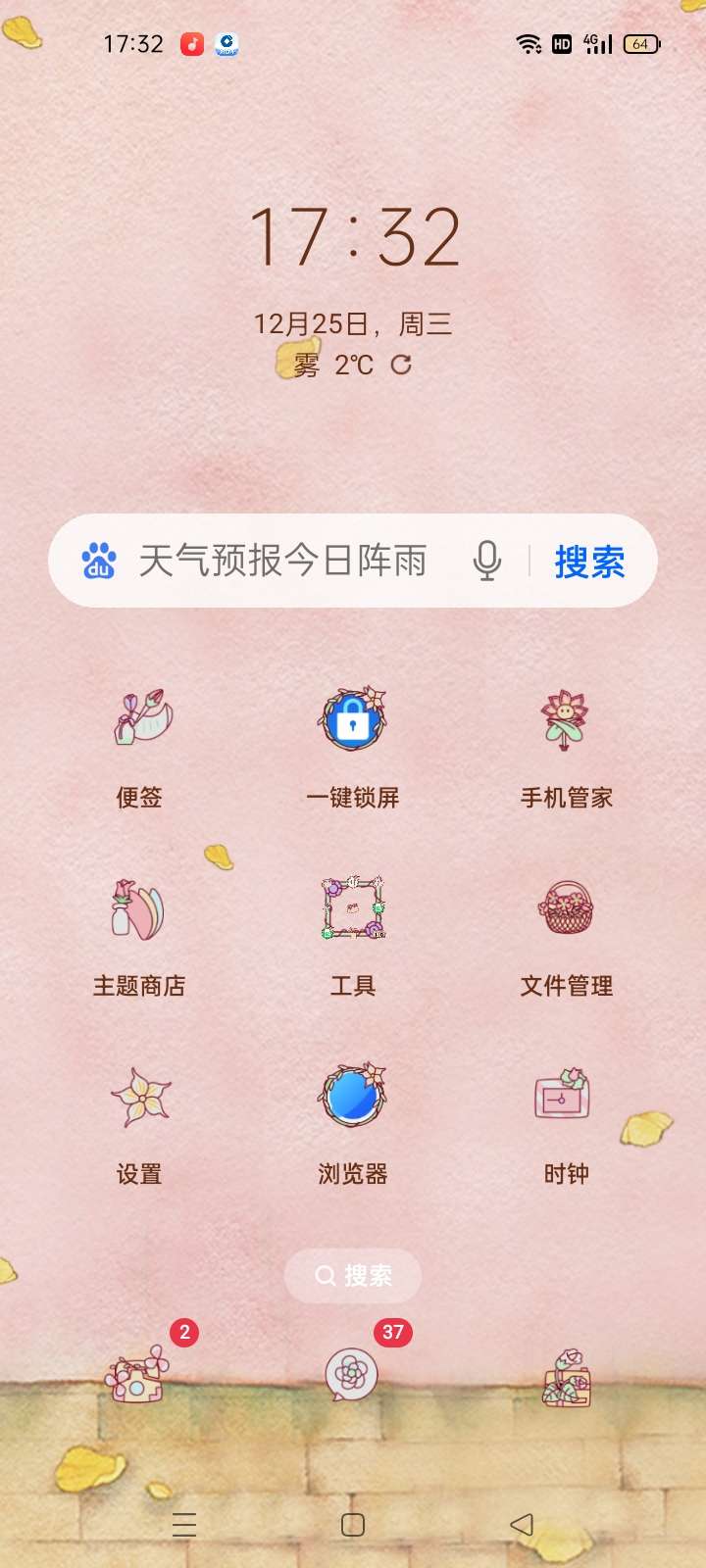The image size is (706, 1568).
Task: Show recent apps from the navigation bar
Action: pos(184,1524)
